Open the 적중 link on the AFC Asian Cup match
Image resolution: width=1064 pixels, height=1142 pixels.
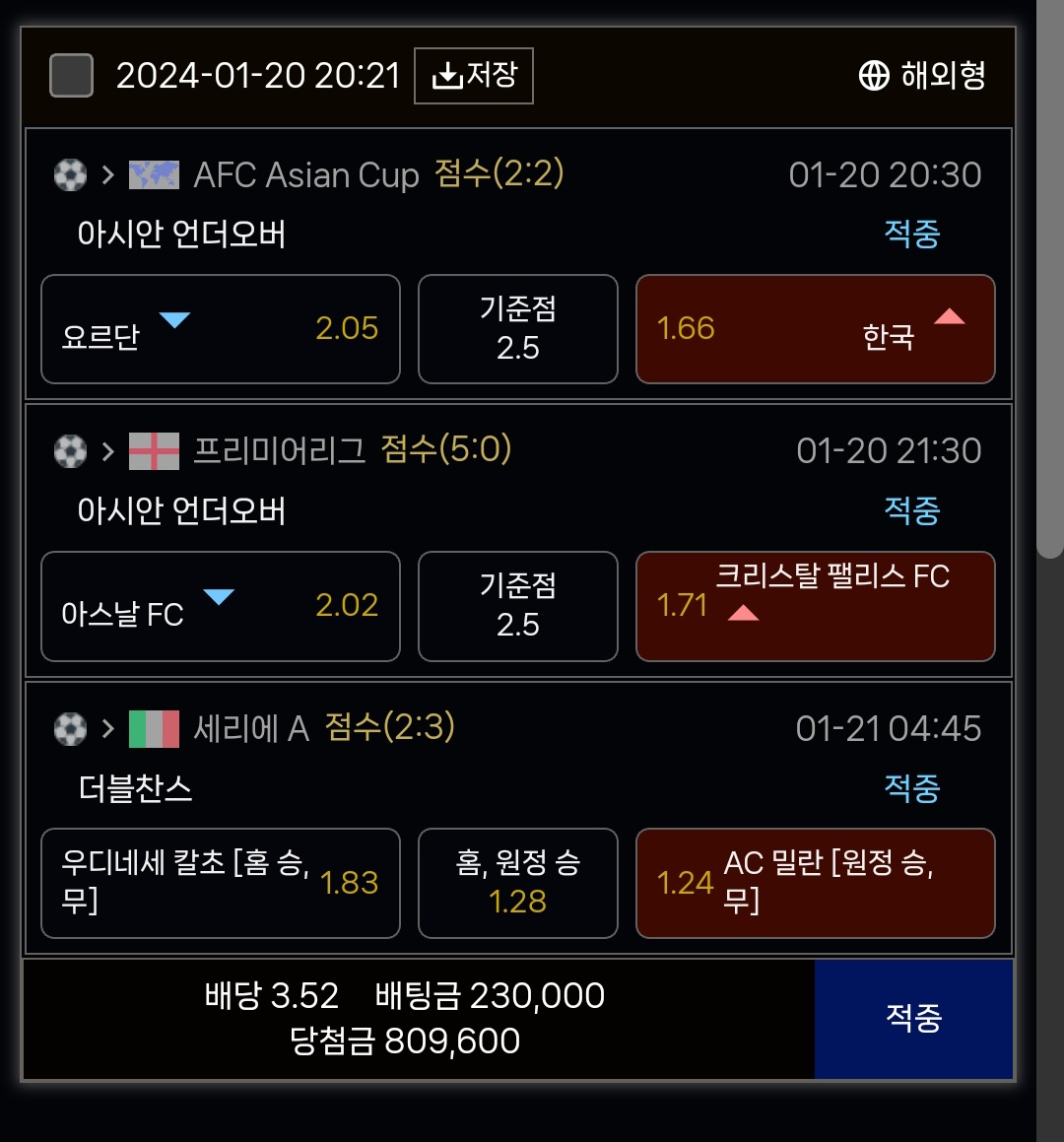point(911,235)
